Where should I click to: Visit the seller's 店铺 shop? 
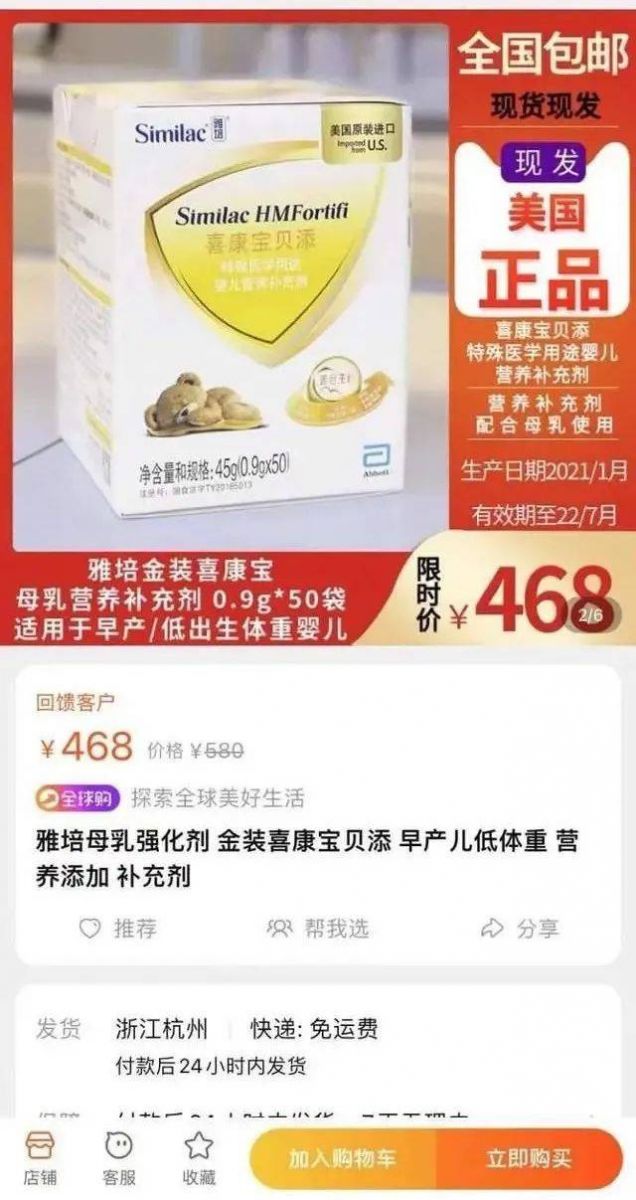click(x=41, y=1157)
